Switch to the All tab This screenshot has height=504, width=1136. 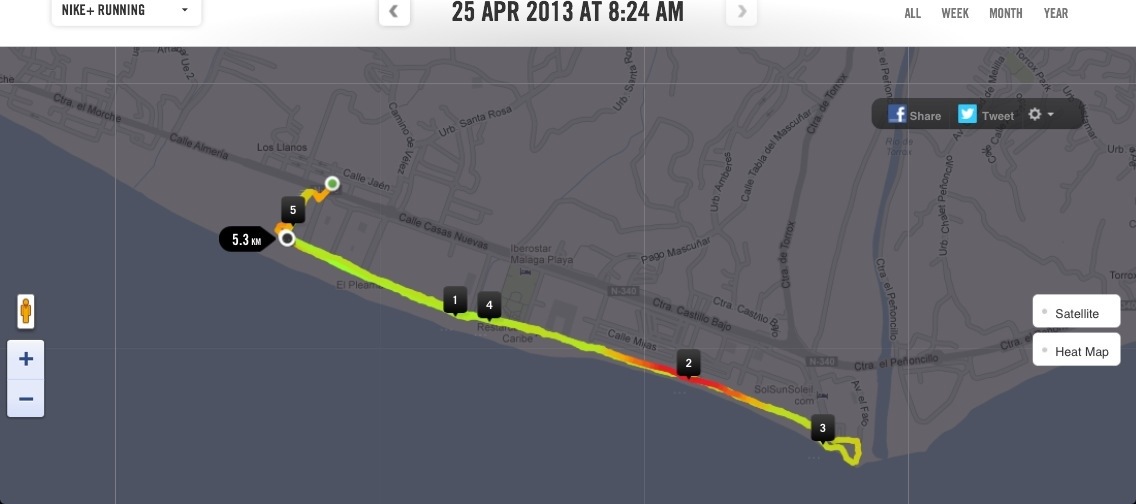912,13
